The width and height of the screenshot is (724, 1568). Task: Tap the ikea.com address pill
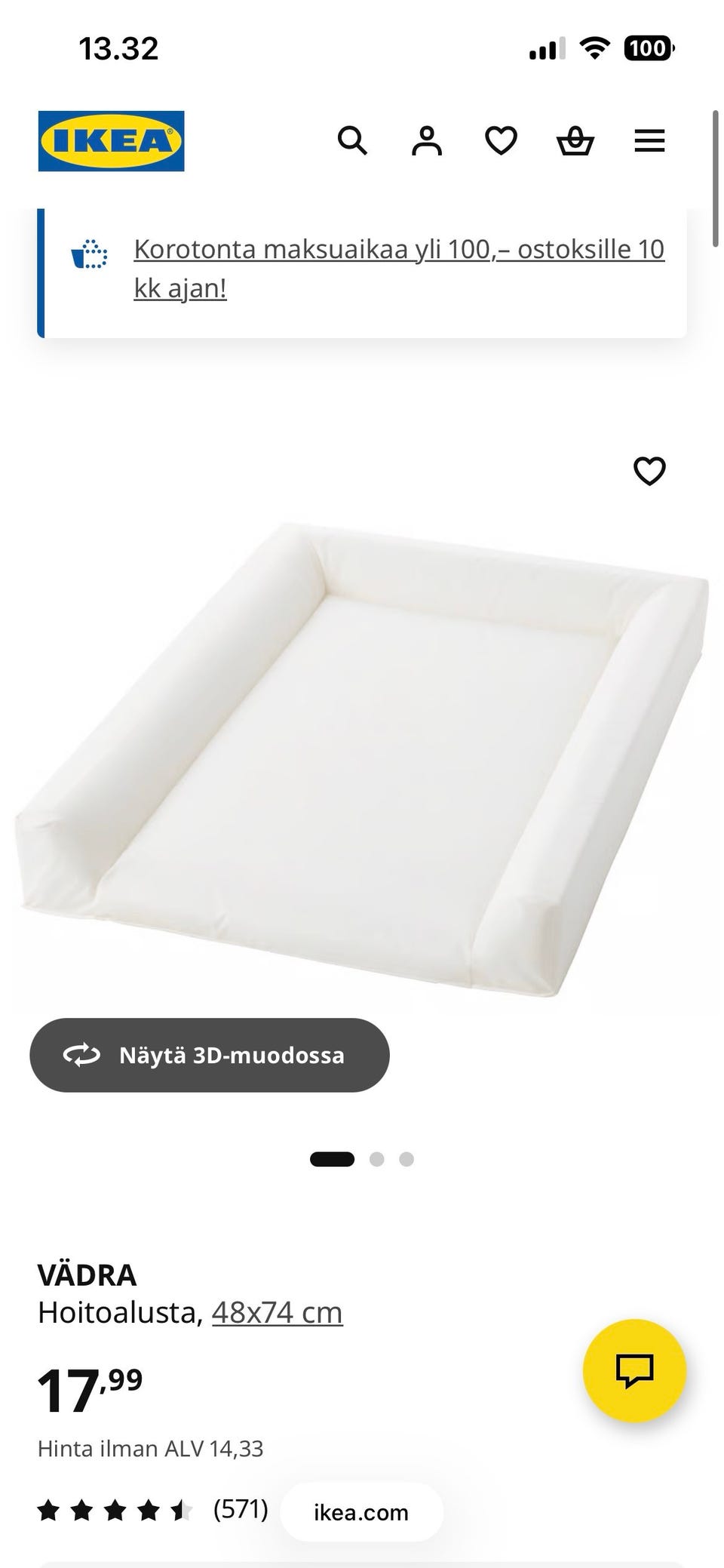point(361,1512)
